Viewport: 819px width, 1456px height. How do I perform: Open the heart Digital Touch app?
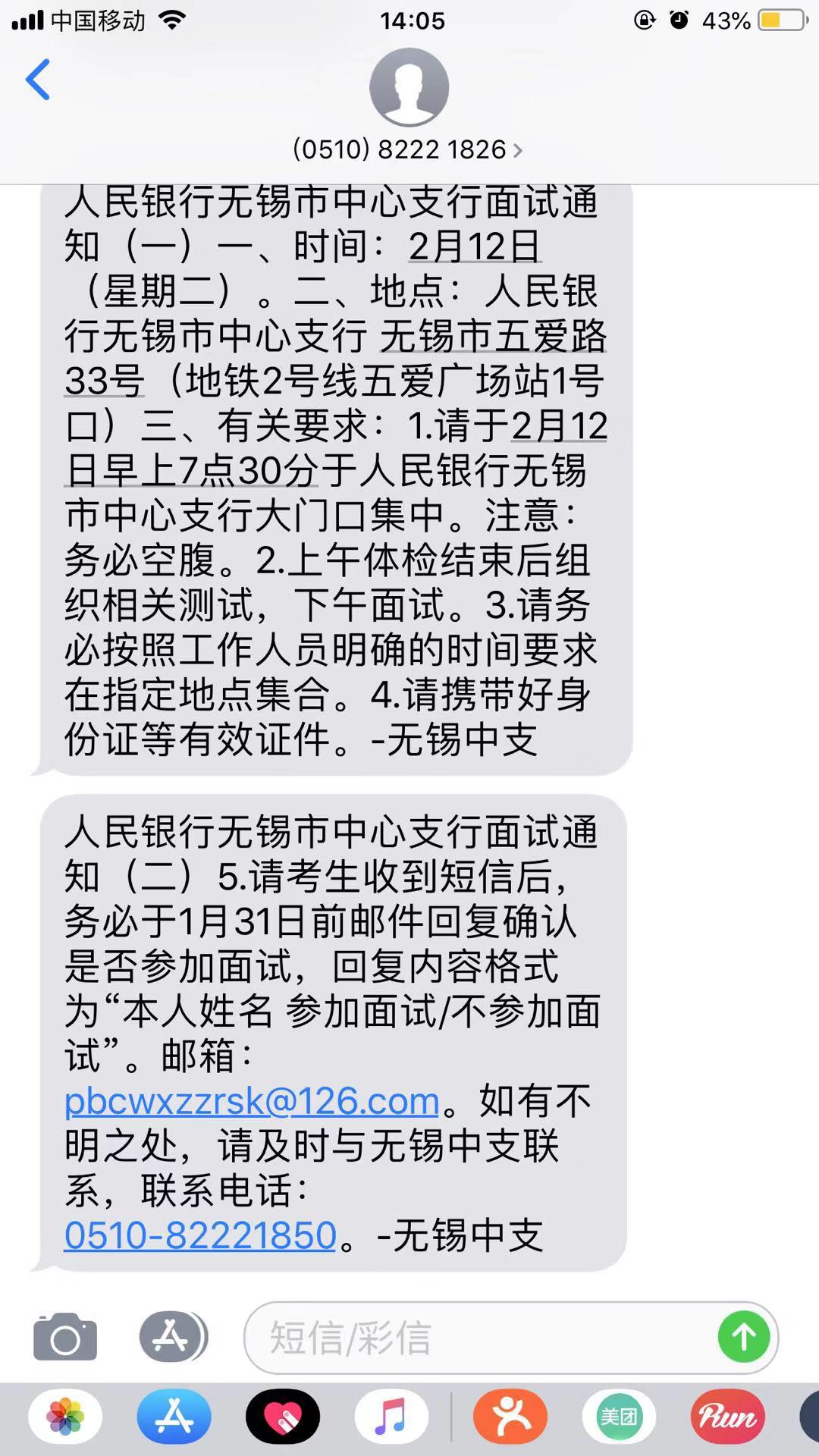click(x=283, y=1417)
